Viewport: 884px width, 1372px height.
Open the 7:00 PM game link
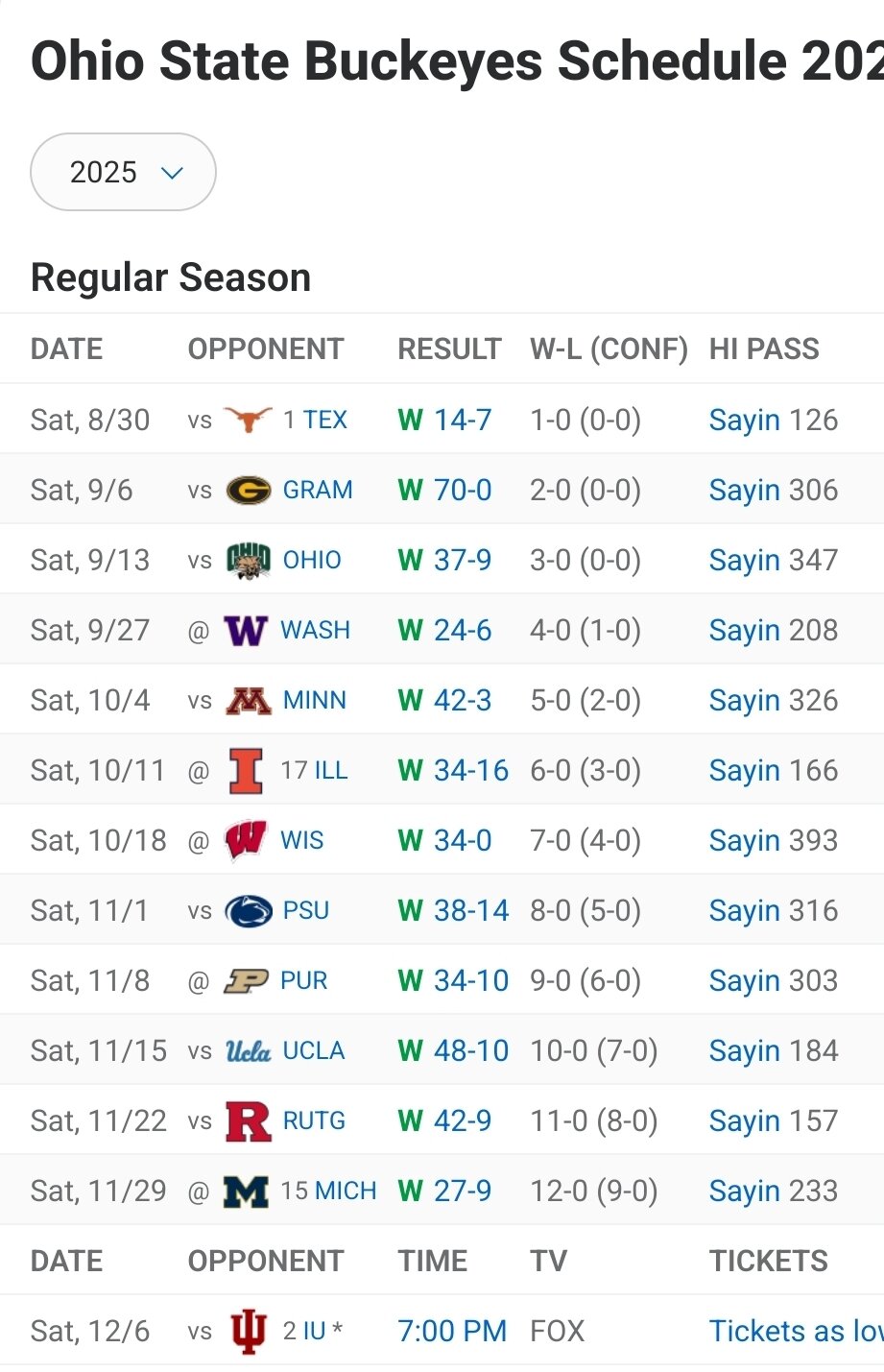pyautogui.click(x=451, y=1331)
